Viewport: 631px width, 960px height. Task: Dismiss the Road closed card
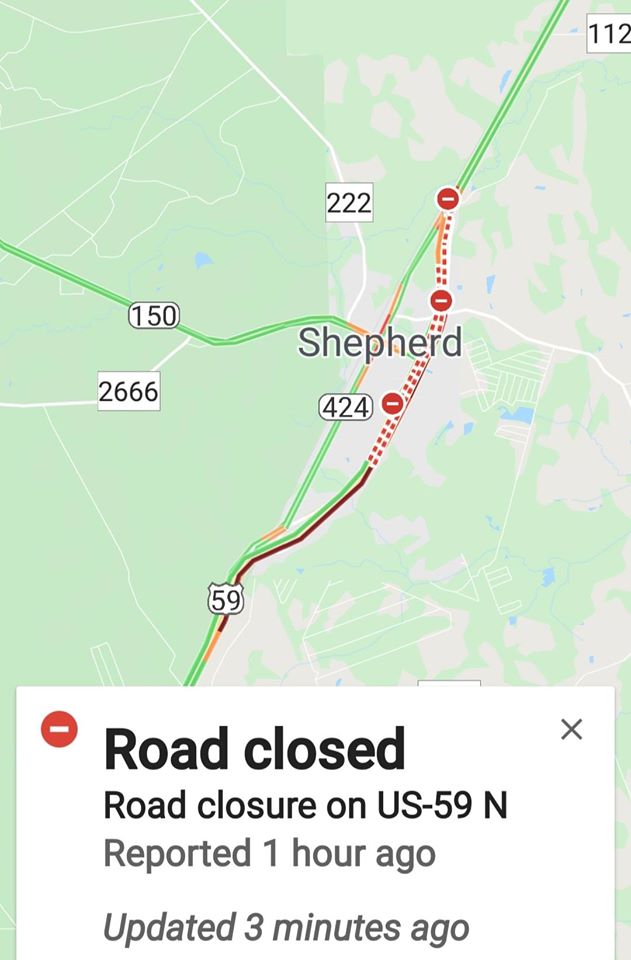pos(571,729)
